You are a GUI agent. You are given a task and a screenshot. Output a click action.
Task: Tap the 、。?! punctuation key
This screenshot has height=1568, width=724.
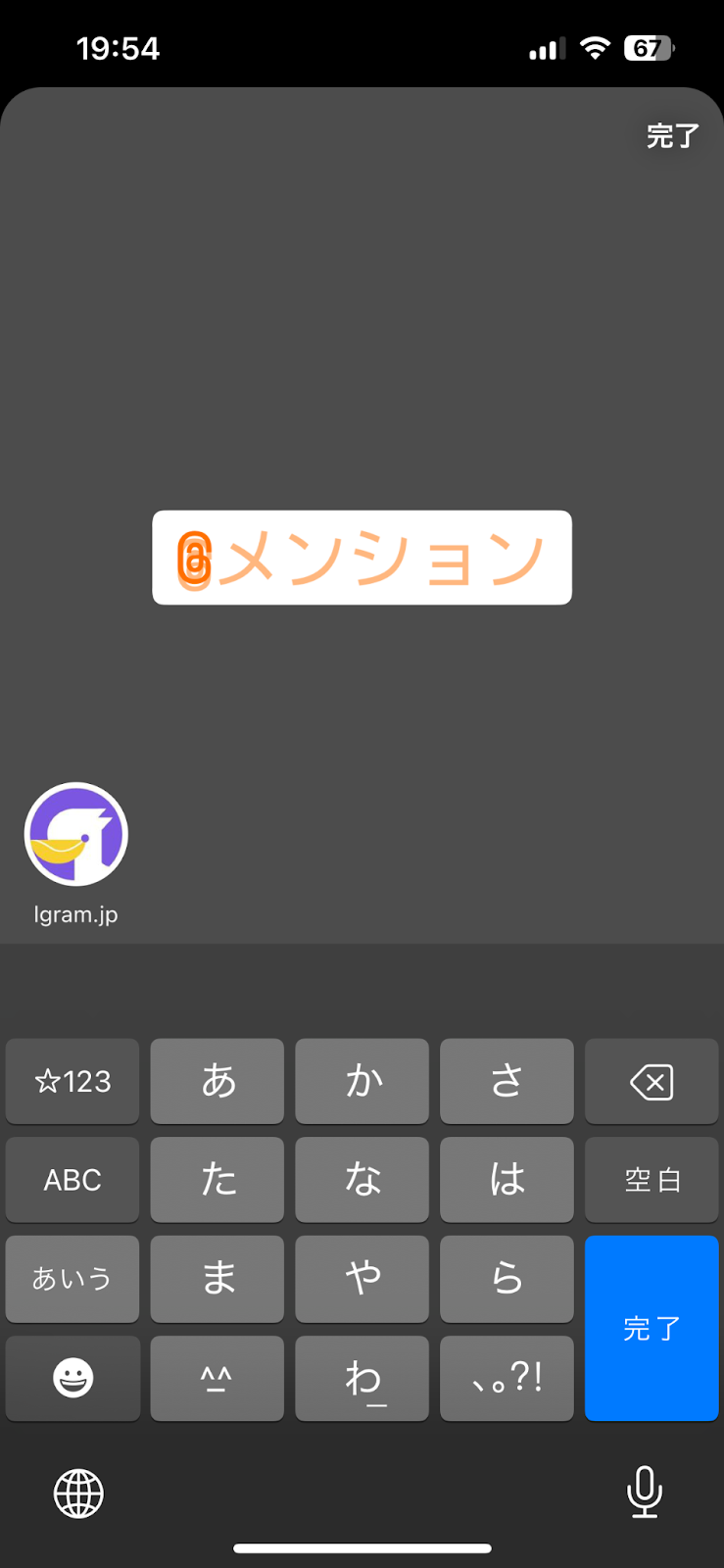tap(507, 1378)
